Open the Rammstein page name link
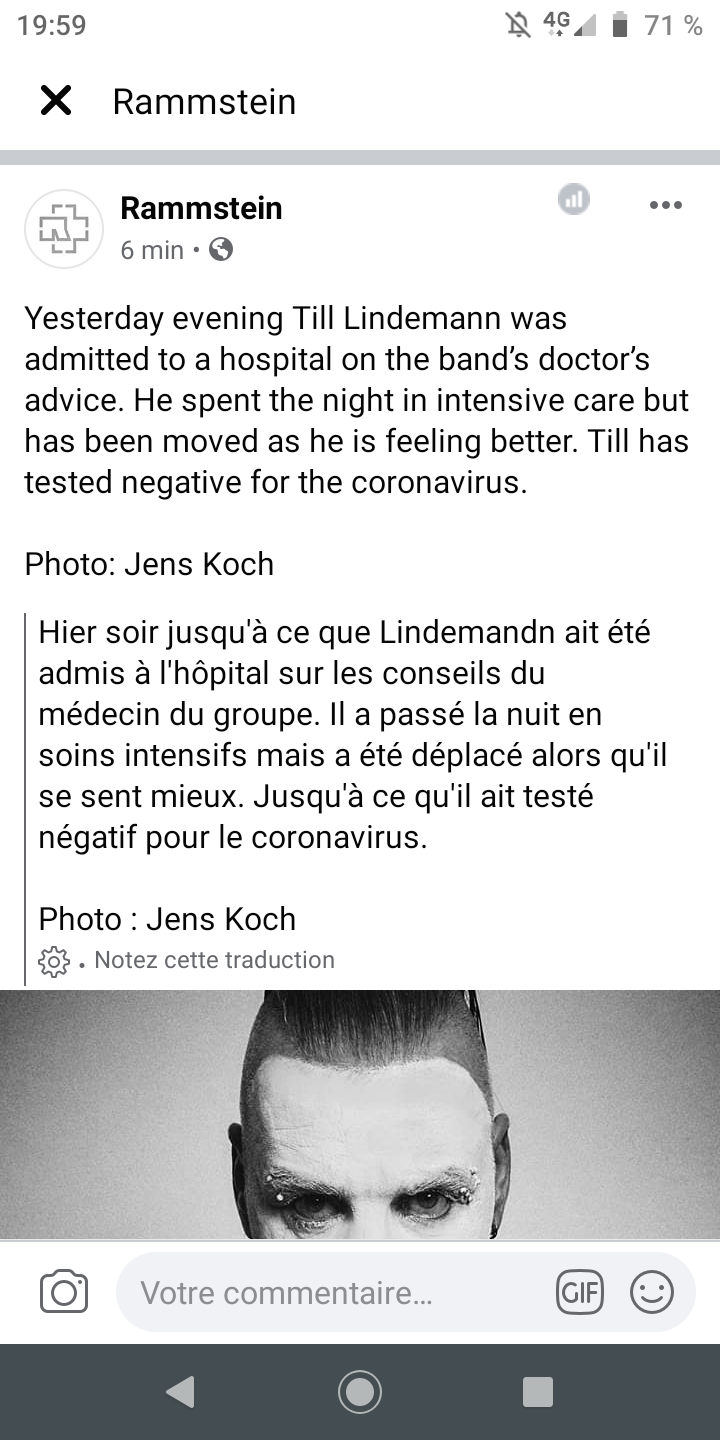Screen dimensions: 720x1440 [201, 208]
